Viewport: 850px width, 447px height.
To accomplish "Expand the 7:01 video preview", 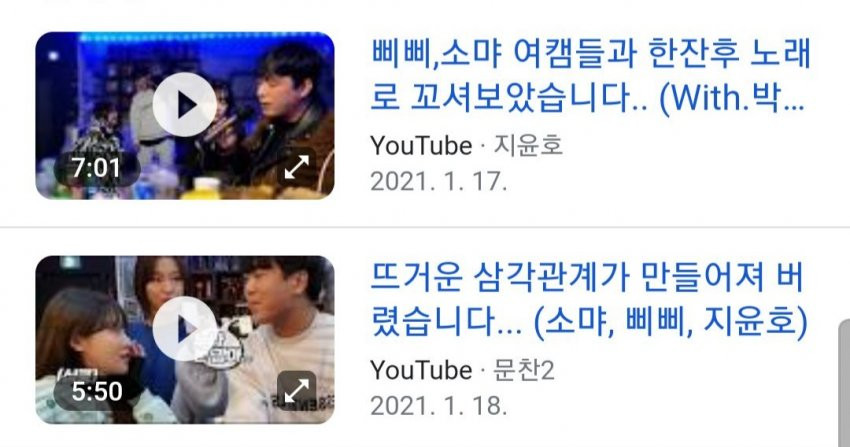I will click(296, 167).
